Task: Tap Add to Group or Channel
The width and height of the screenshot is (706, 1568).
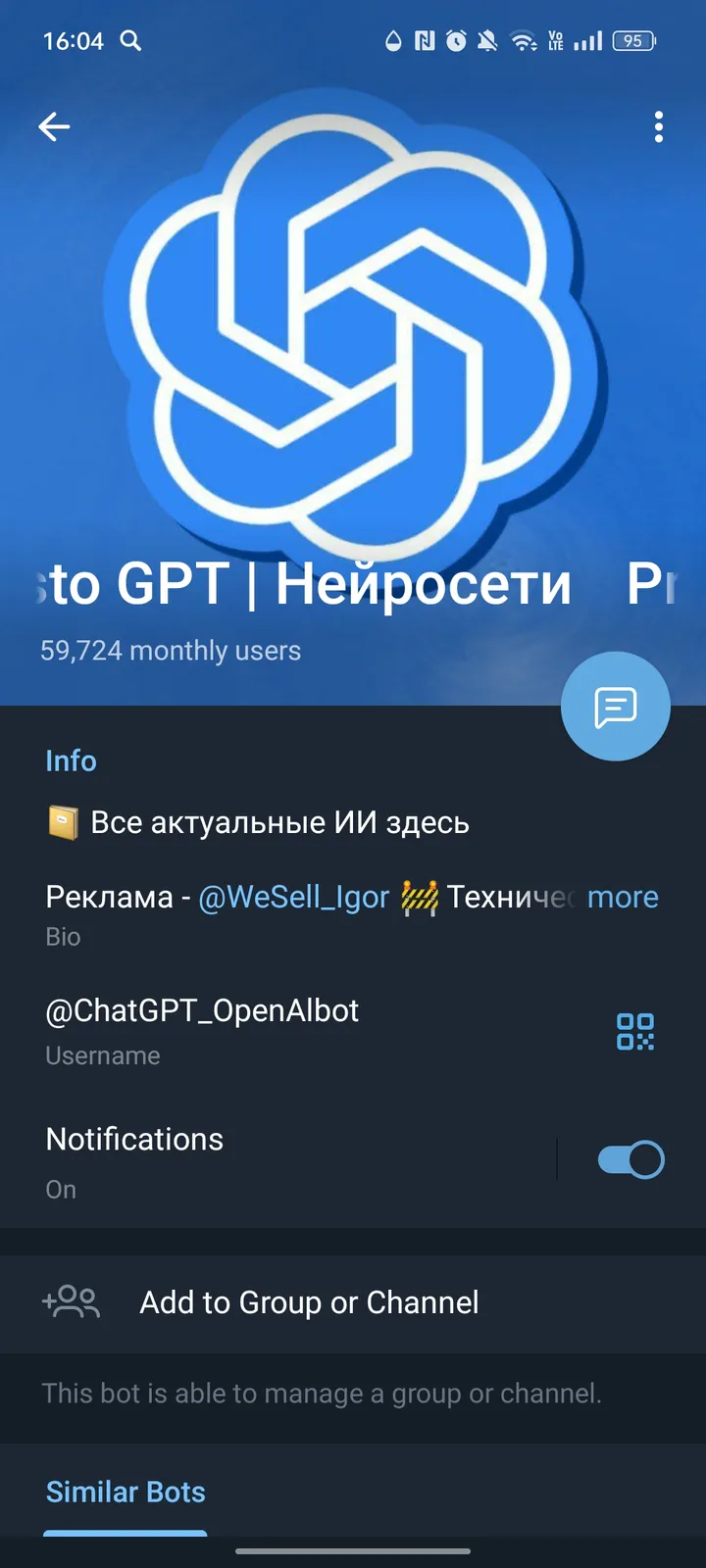Action: pos(309,1302)
